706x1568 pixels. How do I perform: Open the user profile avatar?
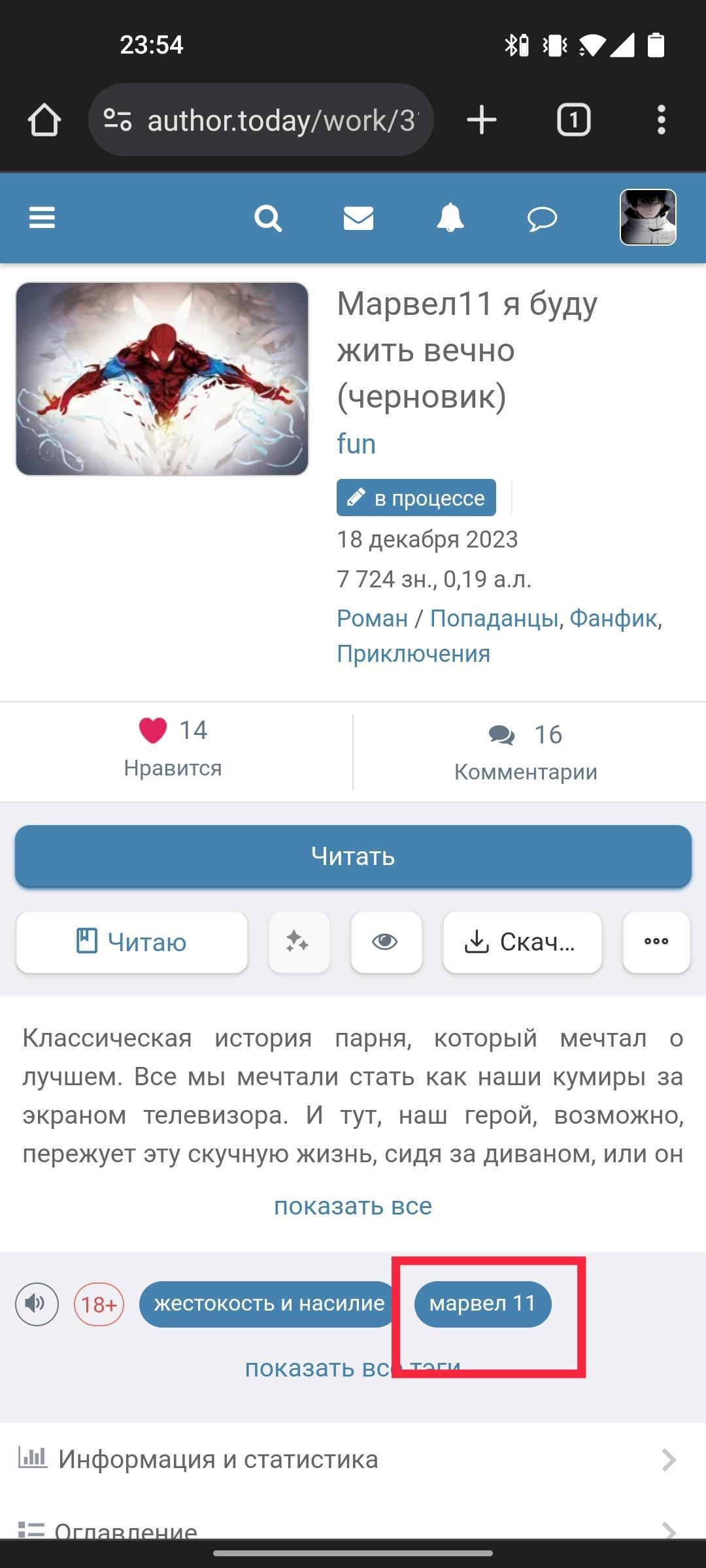pyautogui.click(x=647, y=218)
